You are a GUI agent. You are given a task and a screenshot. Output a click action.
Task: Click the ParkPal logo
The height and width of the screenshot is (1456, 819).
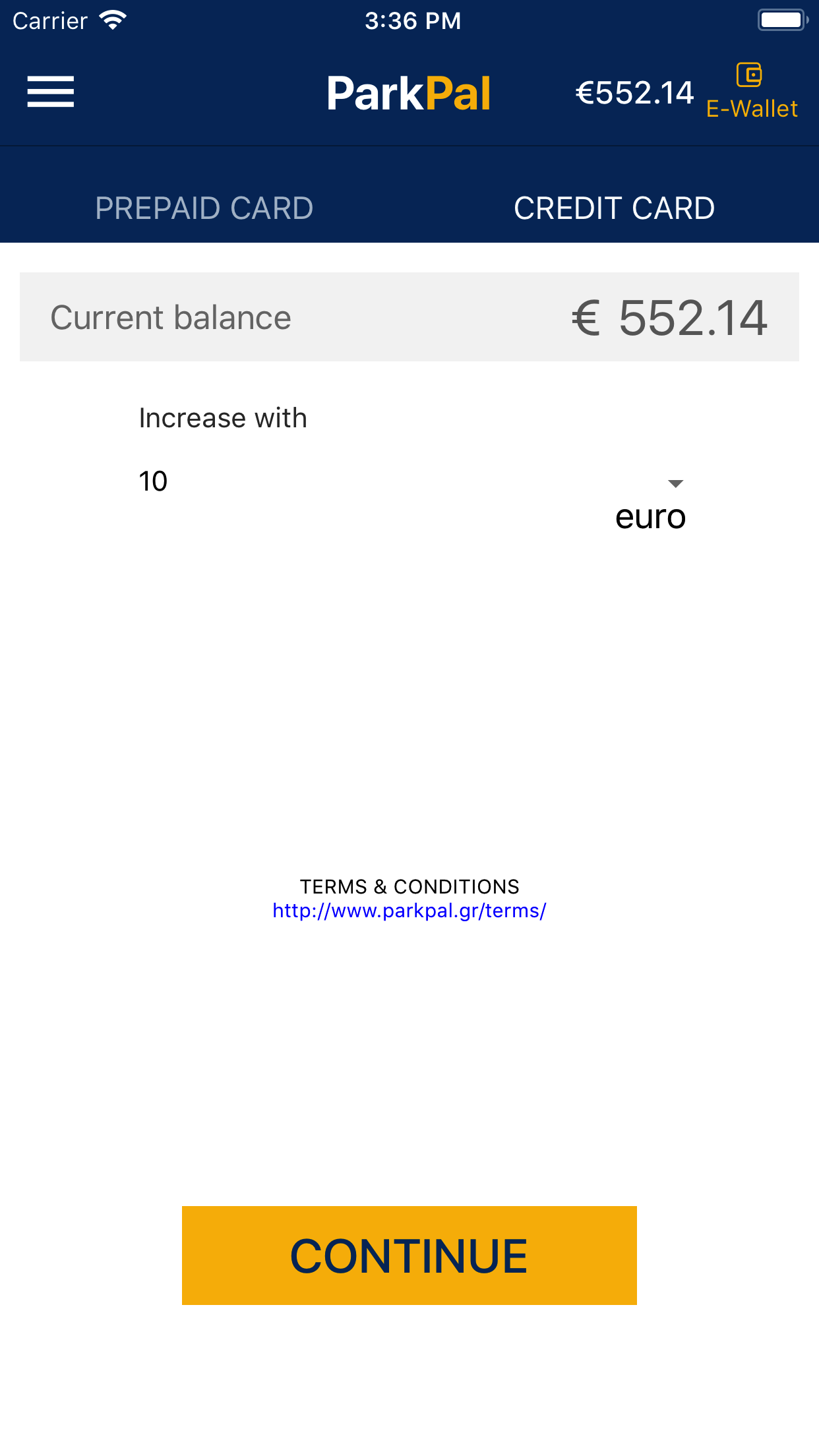click(x=409, y=92)
